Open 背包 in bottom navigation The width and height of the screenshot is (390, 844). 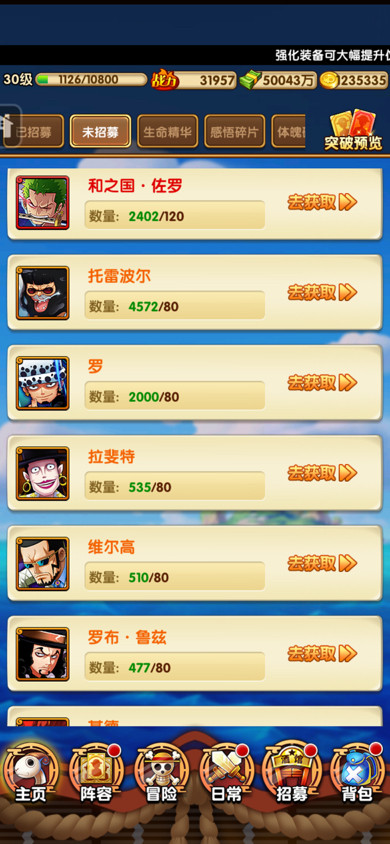[357, 773]
